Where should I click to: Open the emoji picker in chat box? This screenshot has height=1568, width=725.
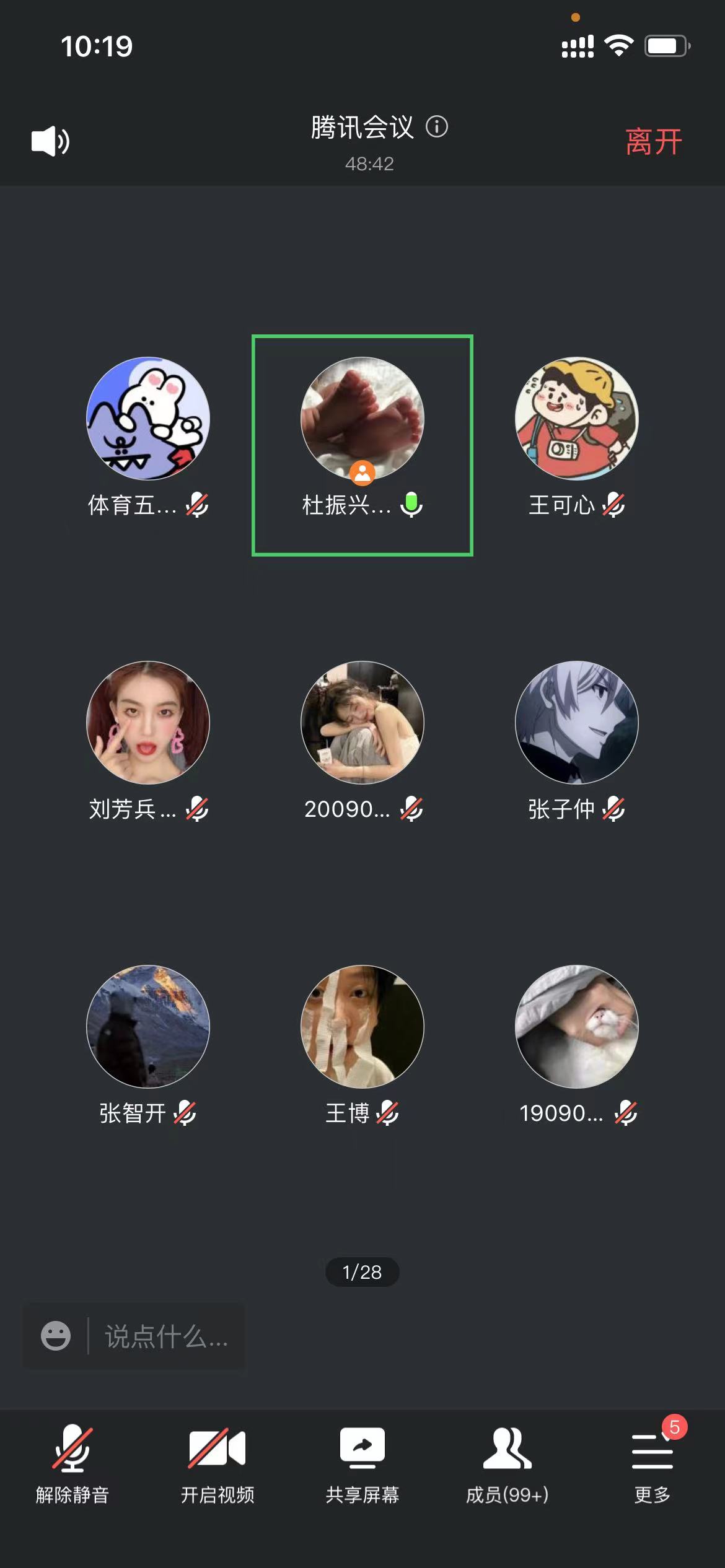click(56, 1335)
